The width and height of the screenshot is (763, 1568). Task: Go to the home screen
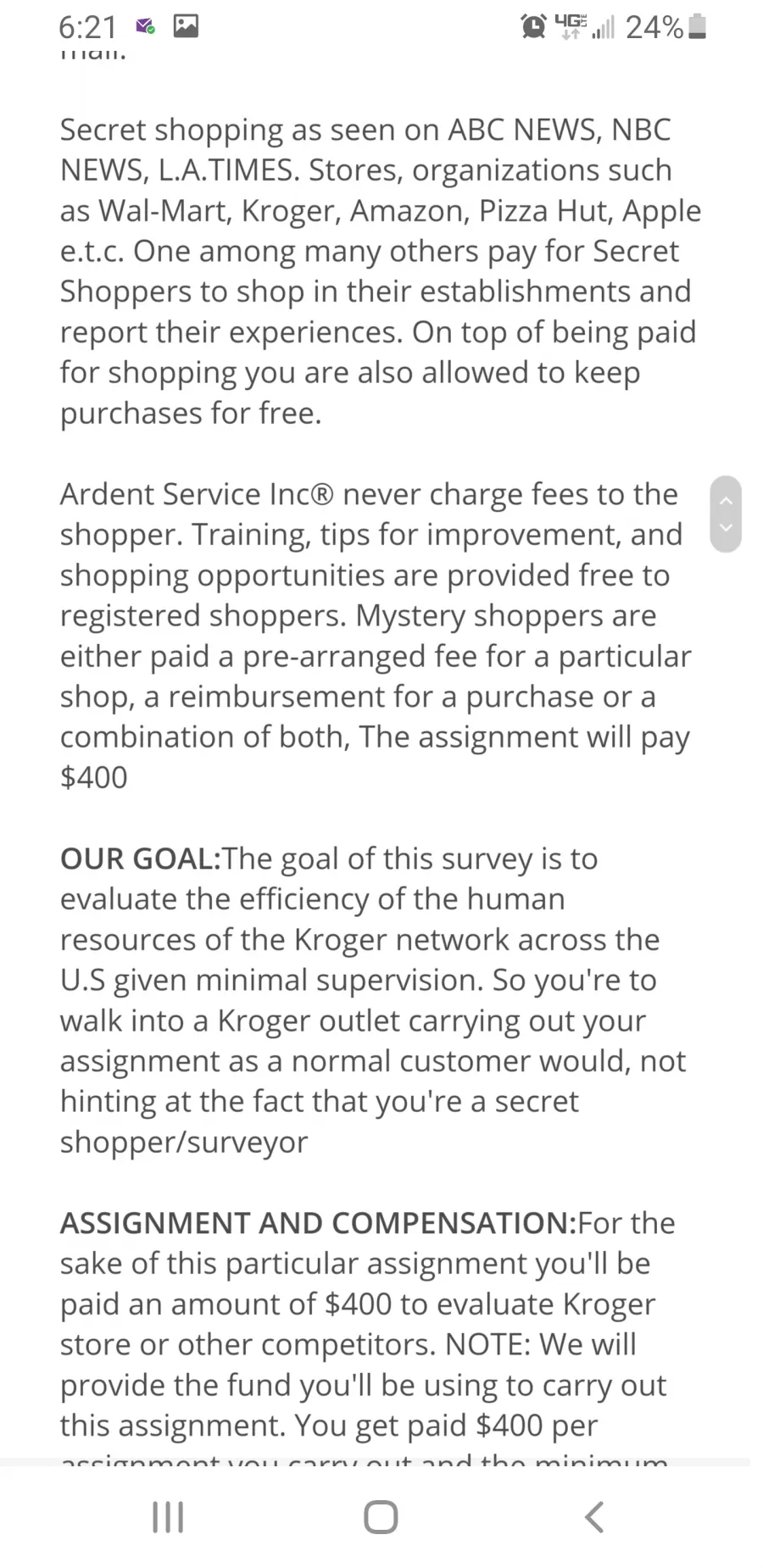pos(381,1517)
